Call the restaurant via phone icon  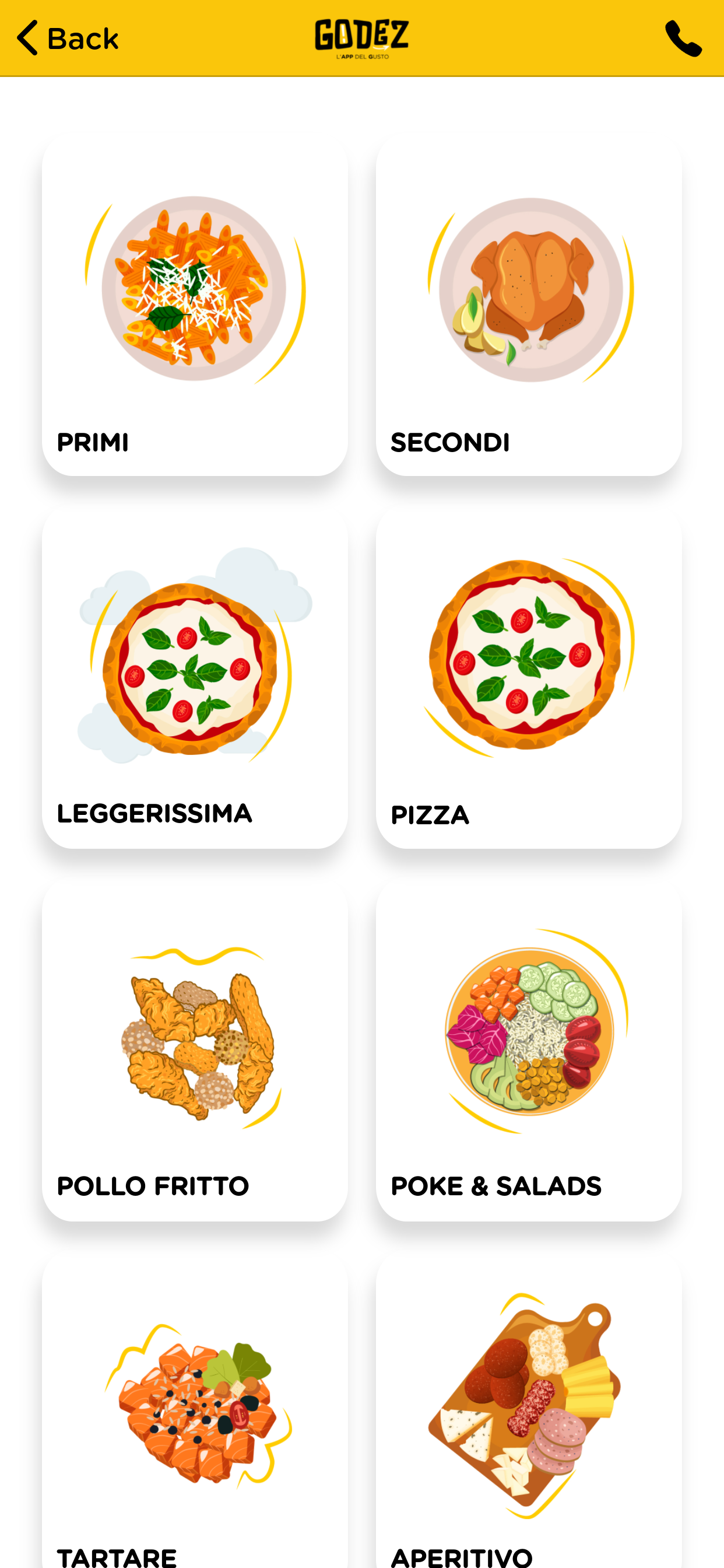click(x=683, y=38)
